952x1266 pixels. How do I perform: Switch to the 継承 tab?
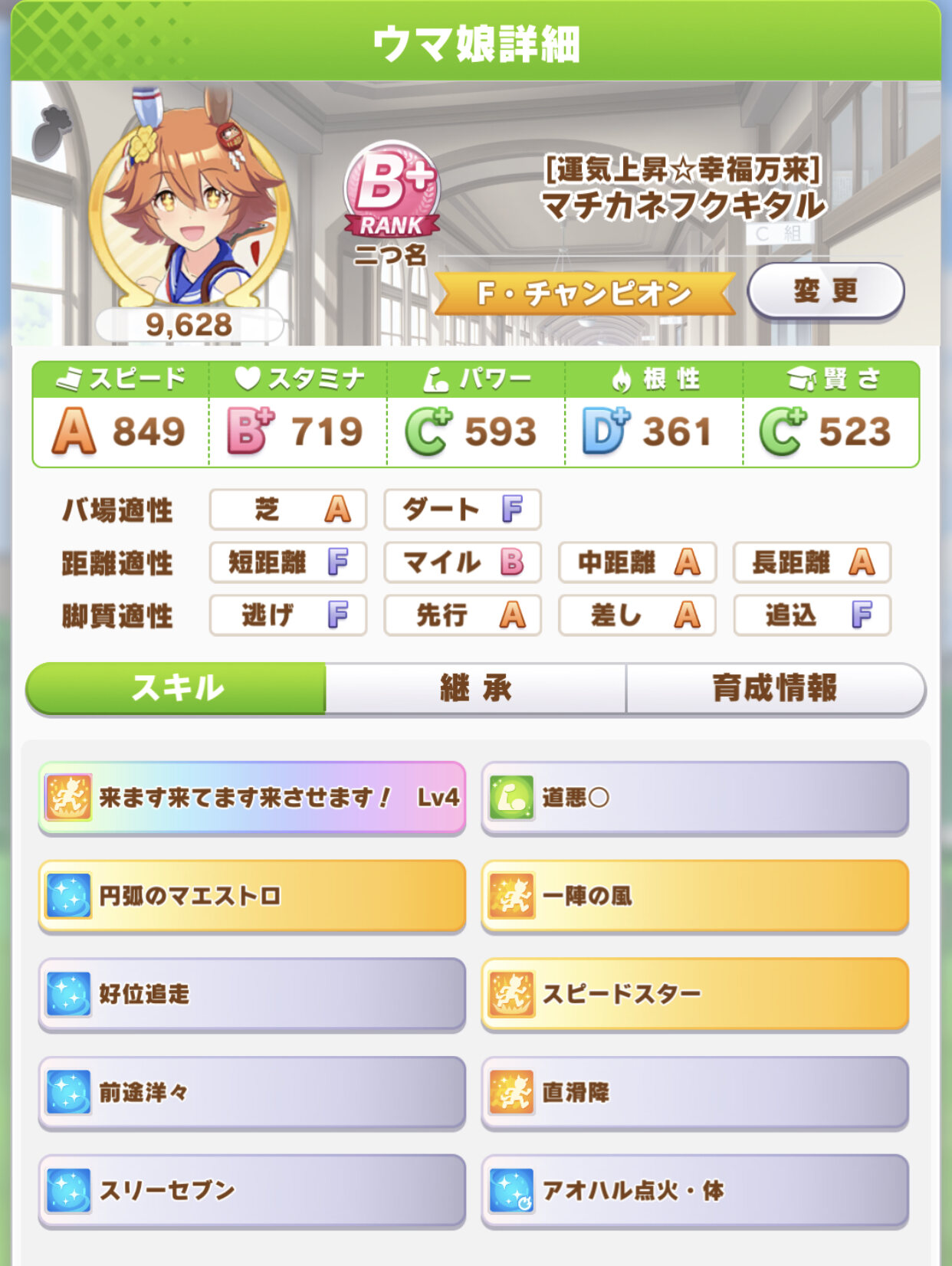[x=475, y=688]
